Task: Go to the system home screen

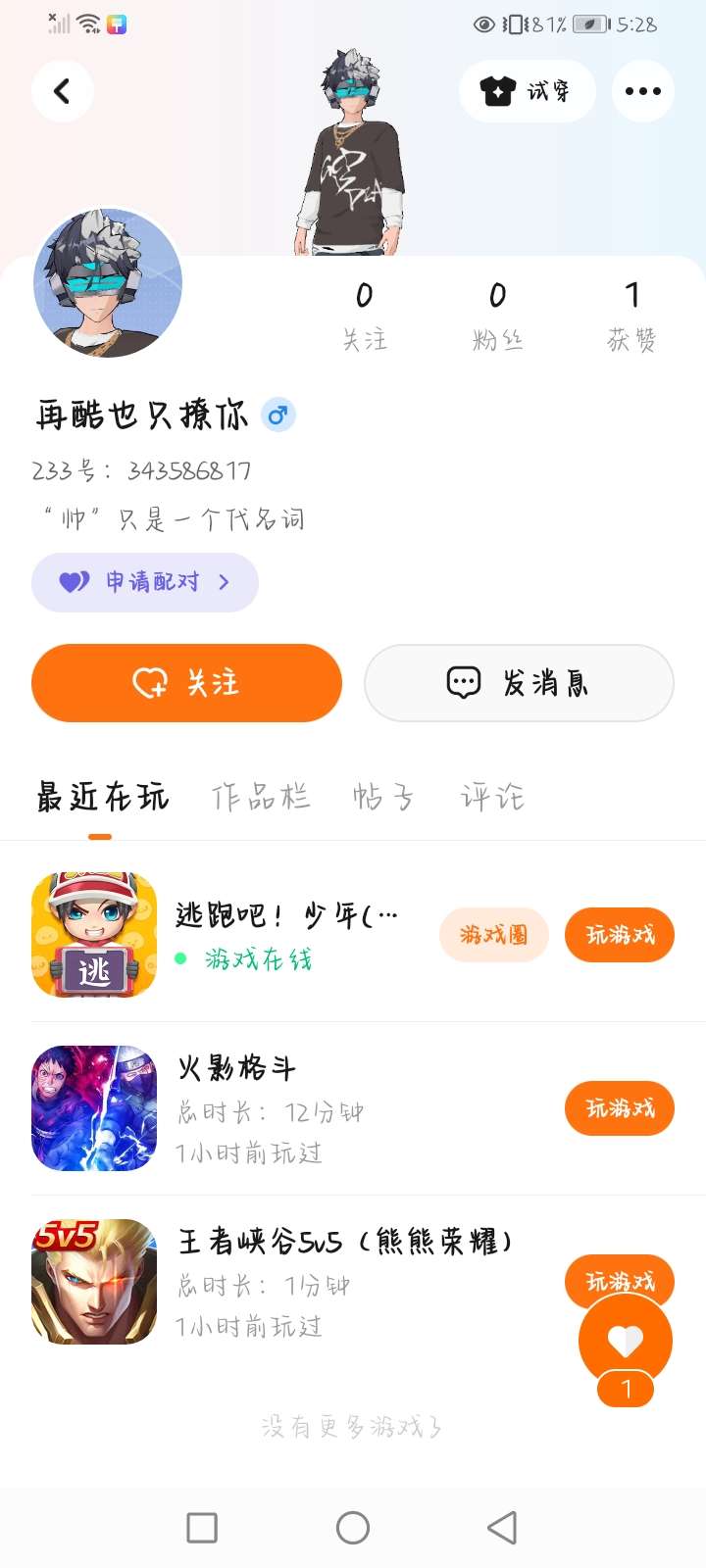Action: click(353, 1527)
